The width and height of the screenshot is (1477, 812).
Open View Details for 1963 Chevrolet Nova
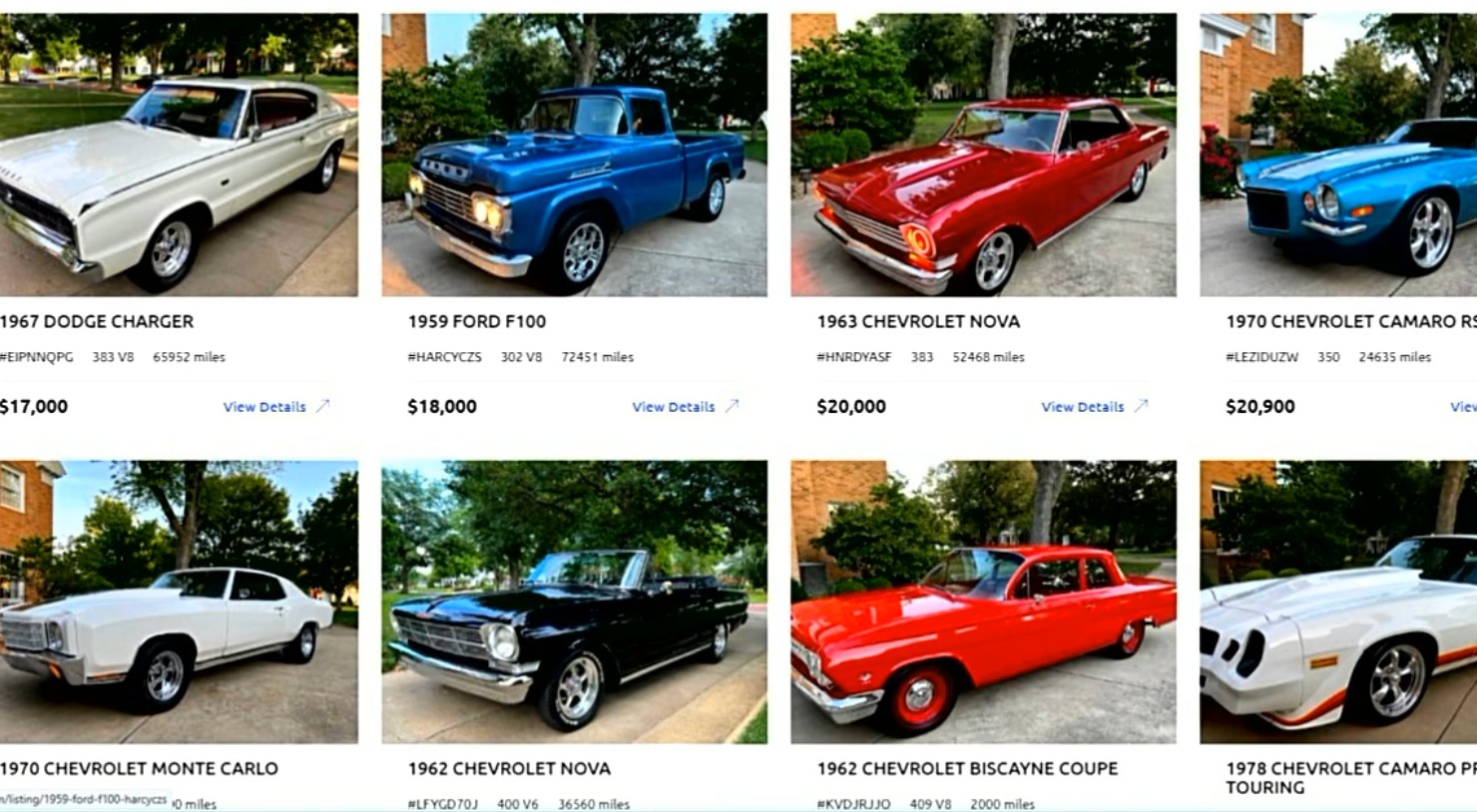(x=1084, y=407)
